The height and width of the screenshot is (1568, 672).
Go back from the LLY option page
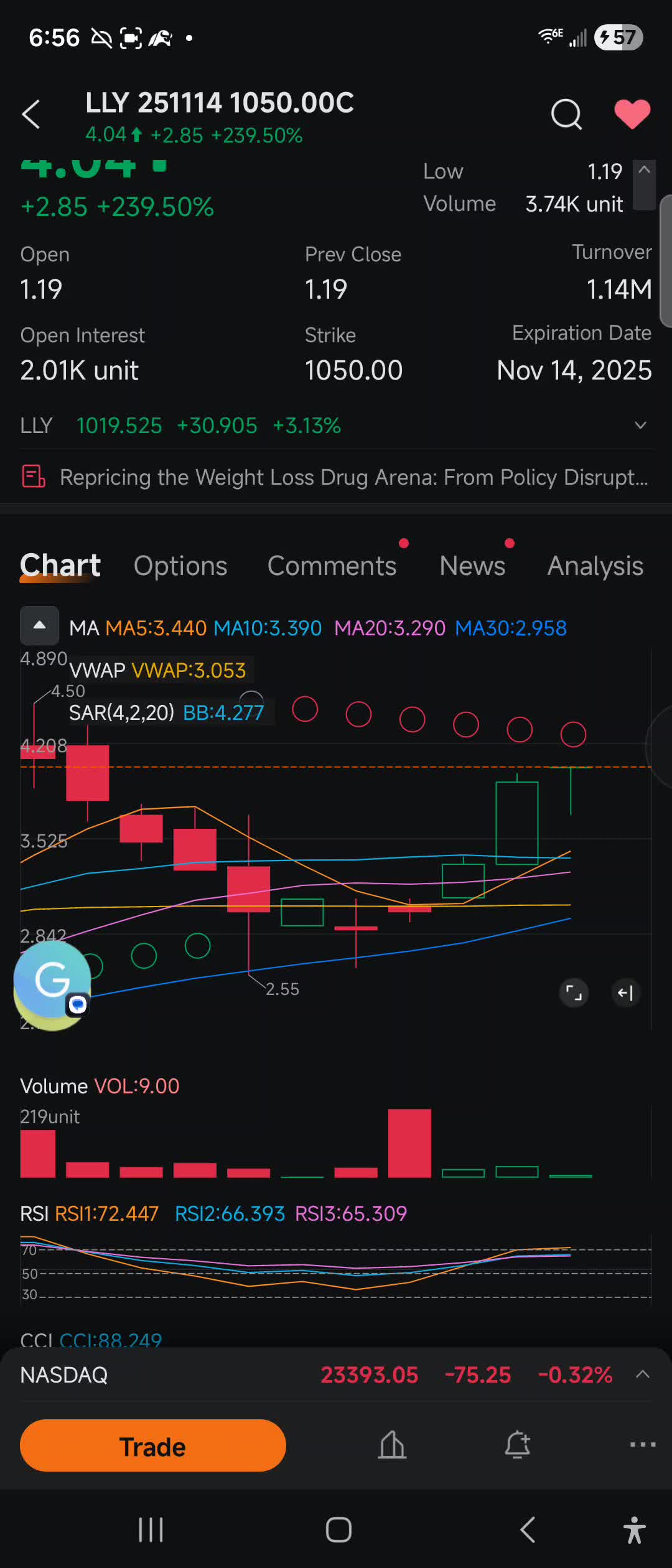tap(31, 115)
